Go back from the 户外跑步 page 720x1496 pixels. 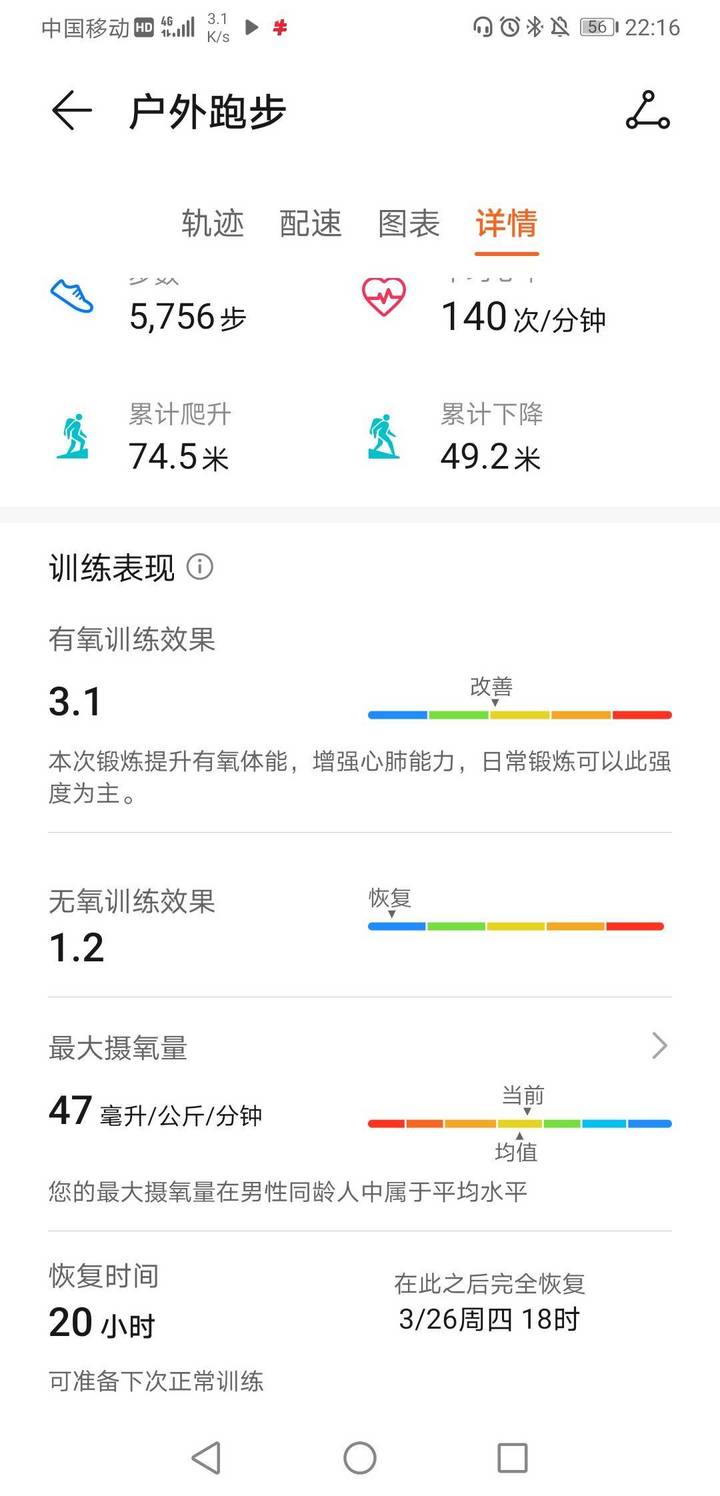click(71, 111)
